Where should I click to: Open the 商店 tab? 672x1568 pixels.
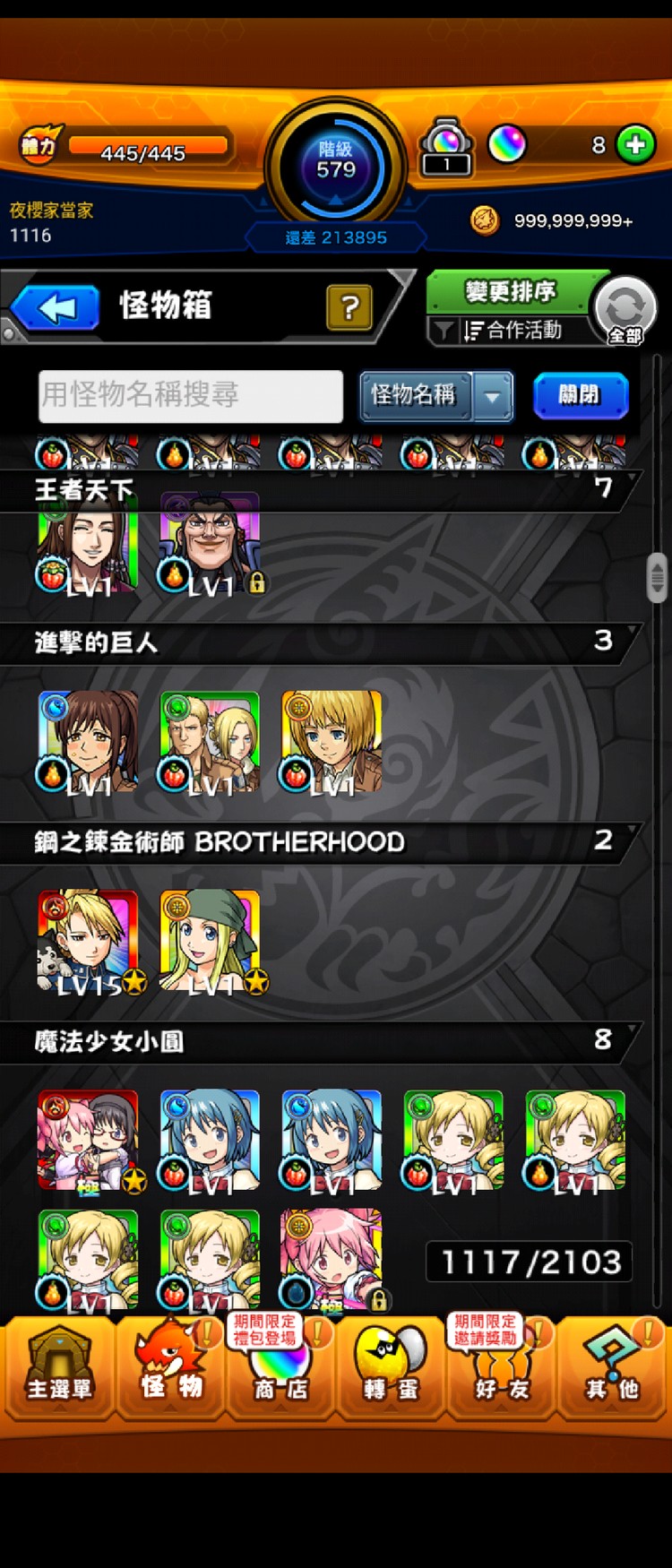[x=280, y=1368]
